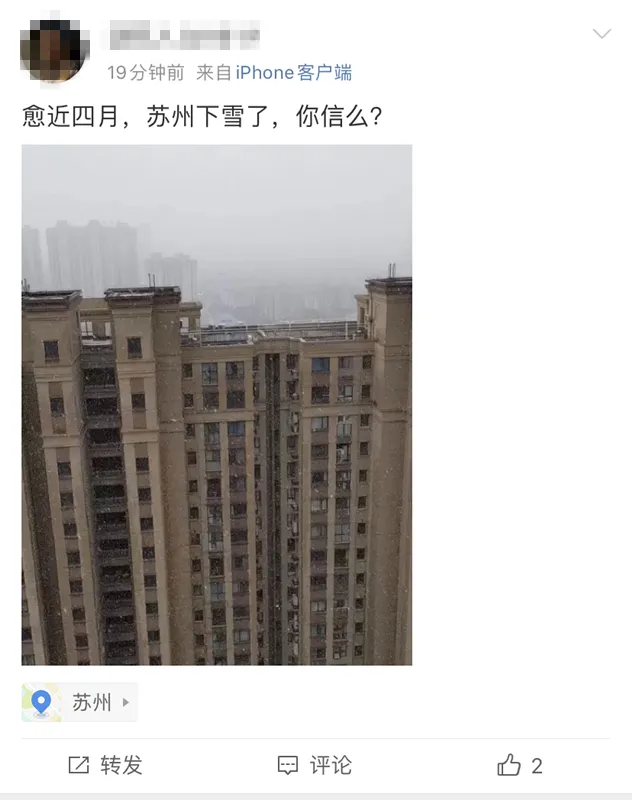Open the post's dropdown chevron menu
The height and width of the screenshot is (800, 632).
(601, 35)
